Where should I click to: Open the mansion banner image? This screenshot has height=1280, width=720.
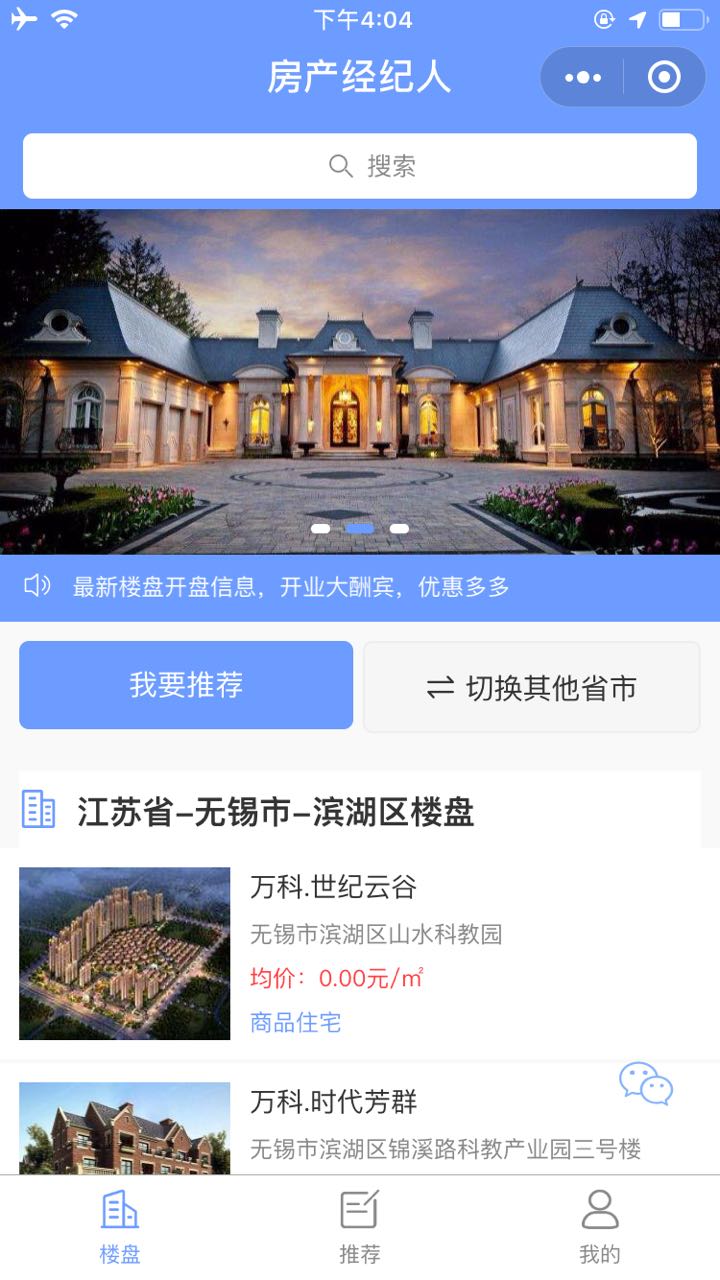(x=360, y=380)
